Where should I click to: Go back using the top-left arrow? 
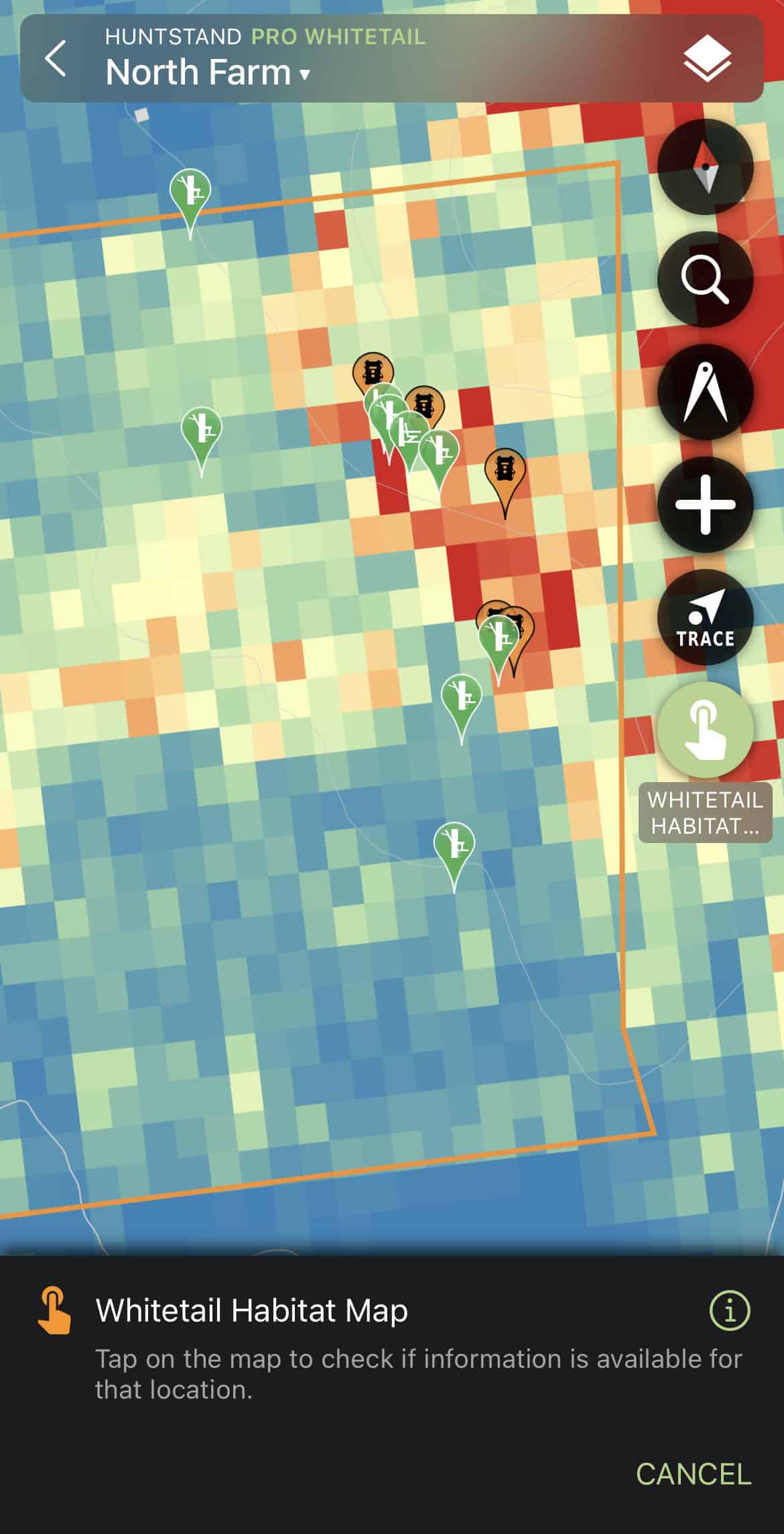click(x=56, y=59)
